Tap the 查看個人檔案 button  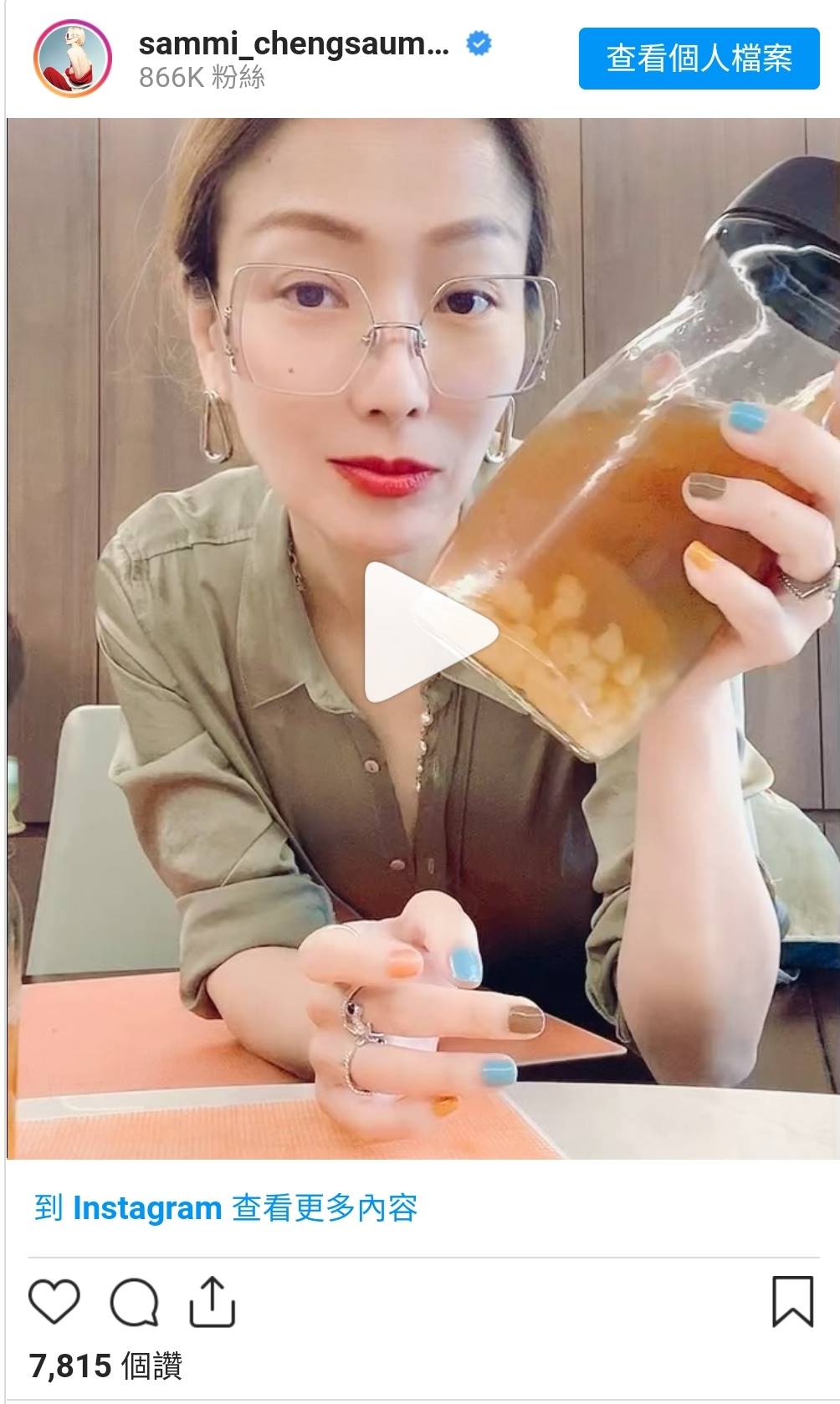coord(699,59)
